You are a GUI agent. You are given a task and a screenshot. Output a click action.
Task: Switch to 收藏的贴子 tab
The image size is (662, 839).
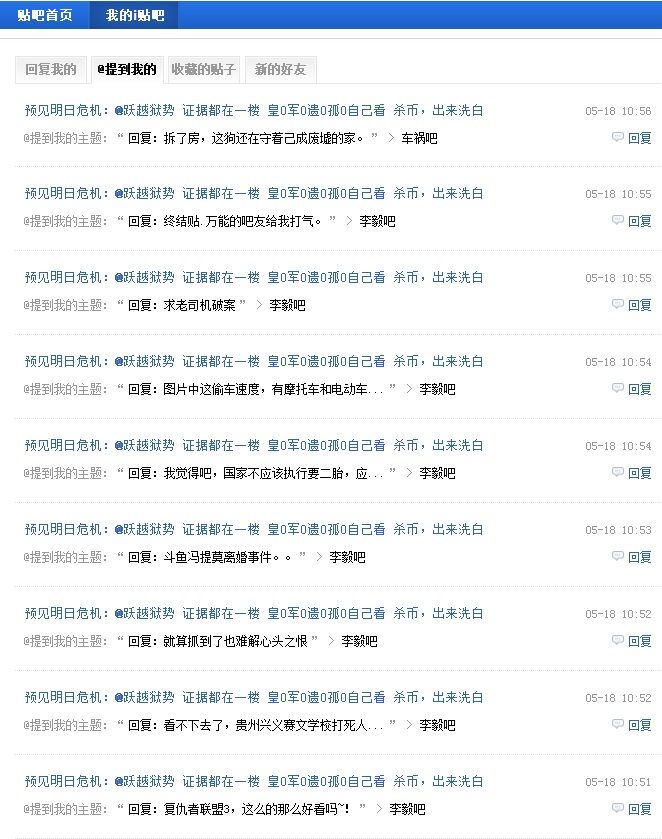coord(203,69)
